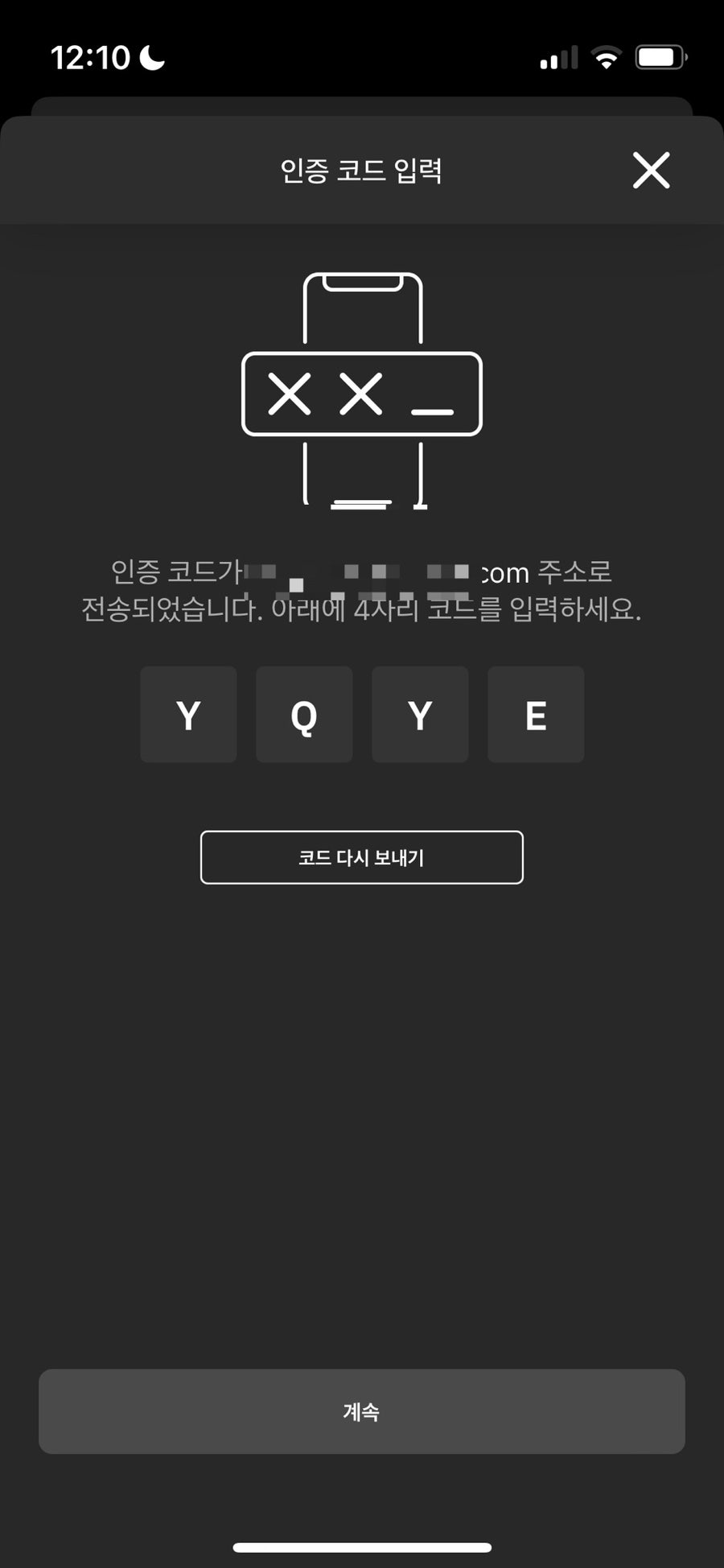This screenshot has height=1568, width=724.
Task: Select the third code box
Action: [420, 714]
